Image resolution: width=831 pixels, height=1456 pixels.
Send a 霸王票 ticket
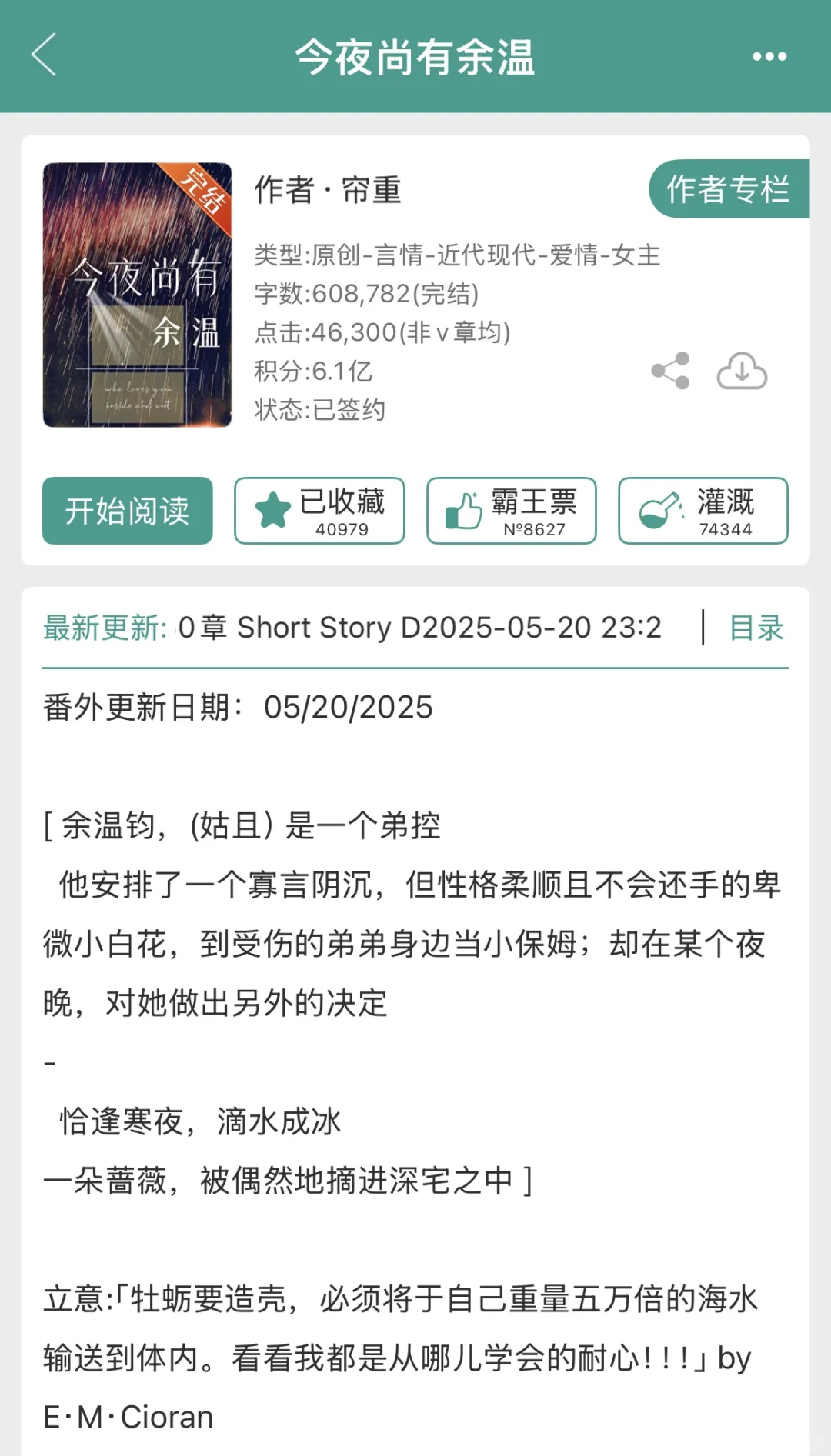tap(512, 511)
